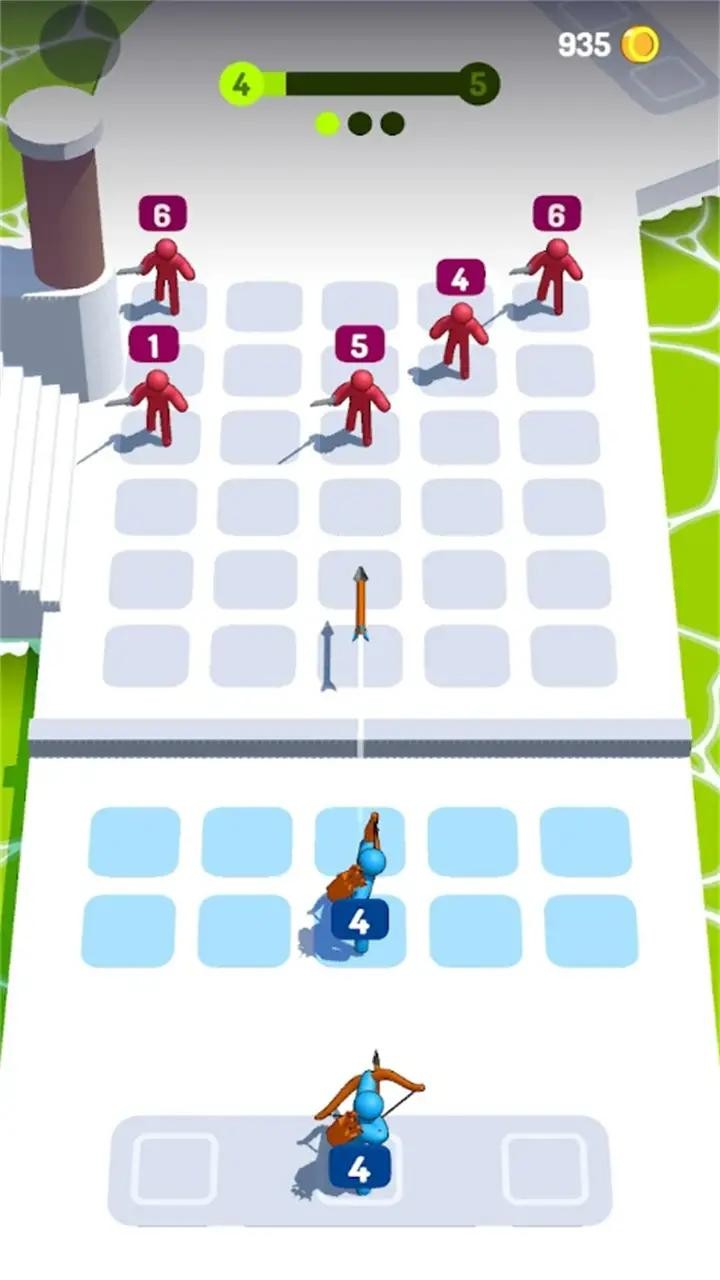Tap the empty left slot in the bottom tray
This screenshot has width=720, height=1280.
point(175,1168)
